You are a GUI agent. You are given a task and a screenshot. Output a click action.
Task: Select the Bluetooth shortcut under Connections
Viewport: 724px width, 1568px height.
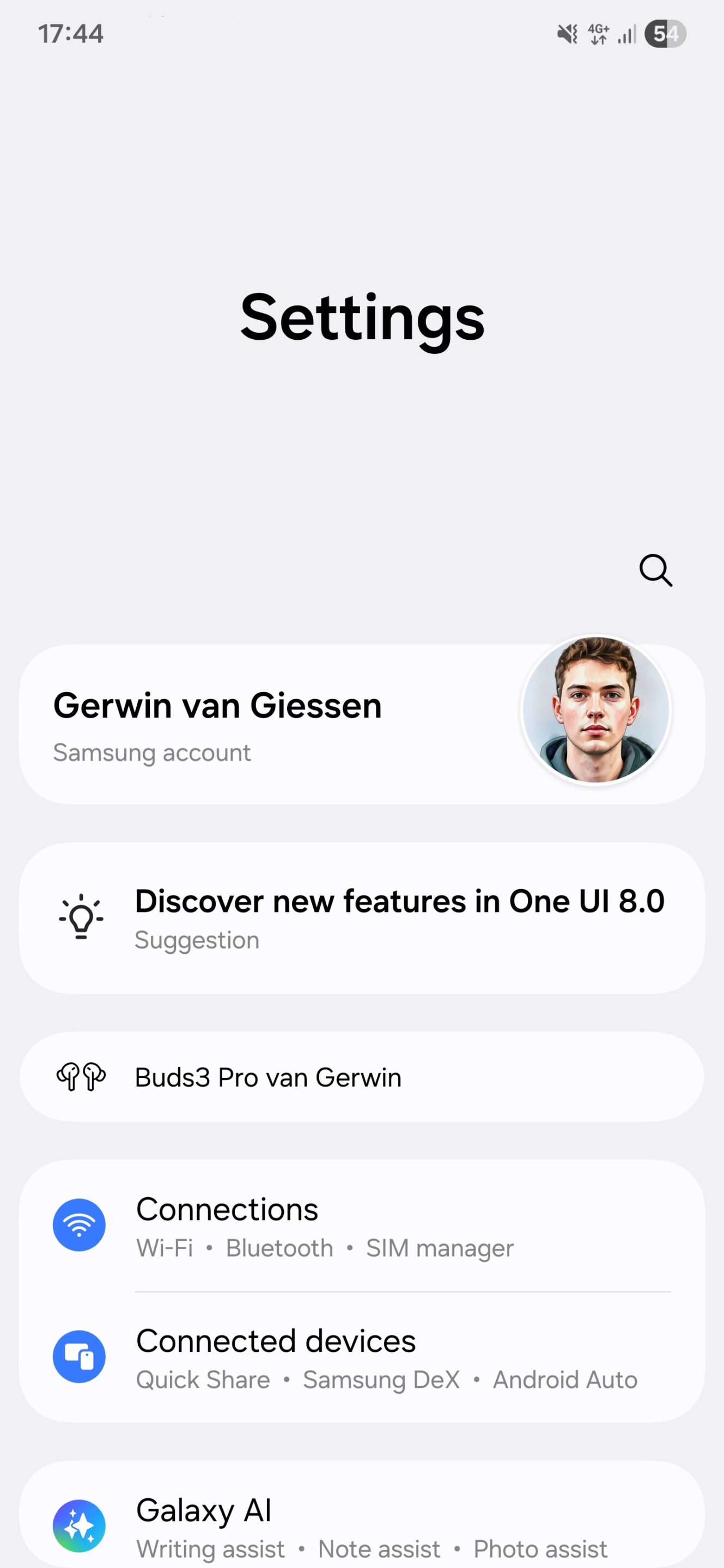[x=279, y=1248]
